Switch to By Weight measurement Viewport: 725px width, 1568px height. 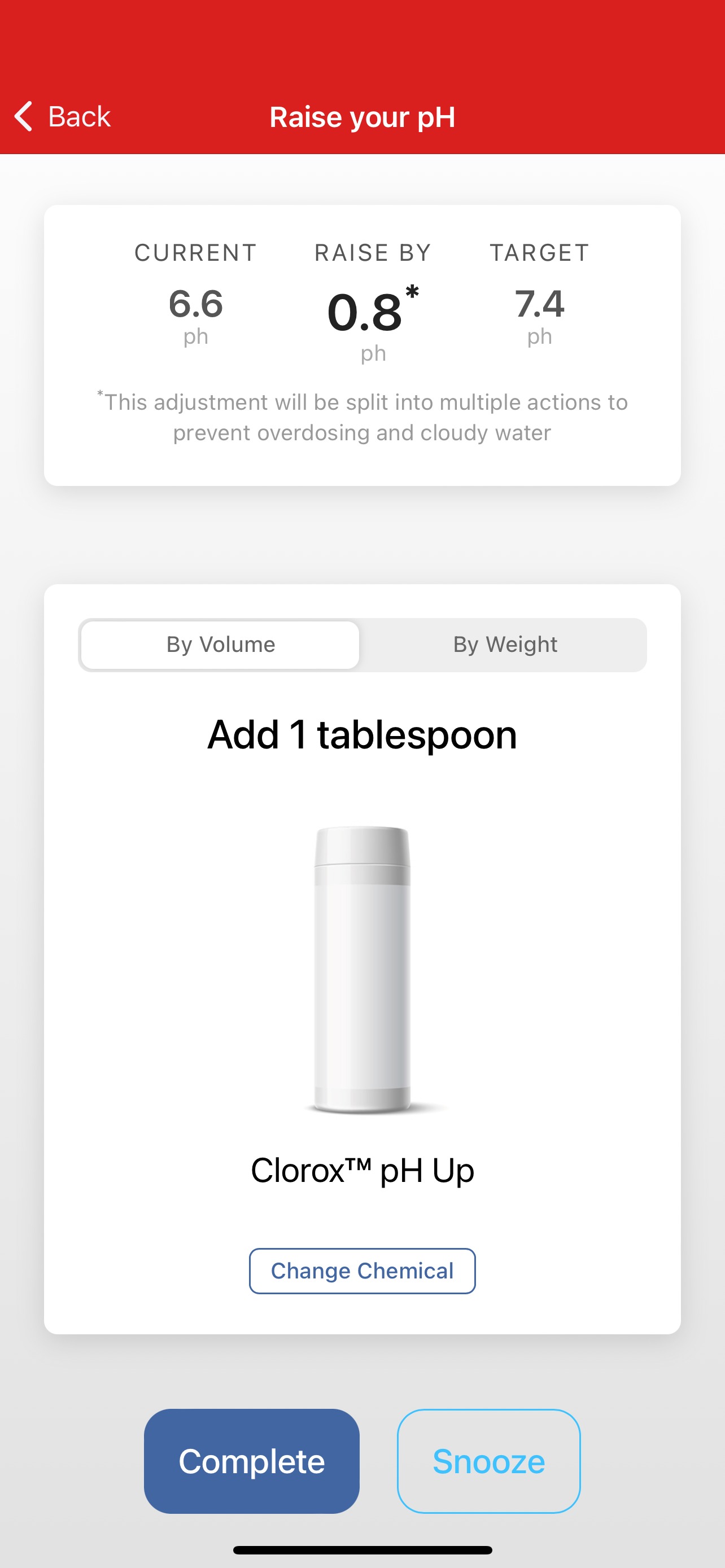(505, 645)
